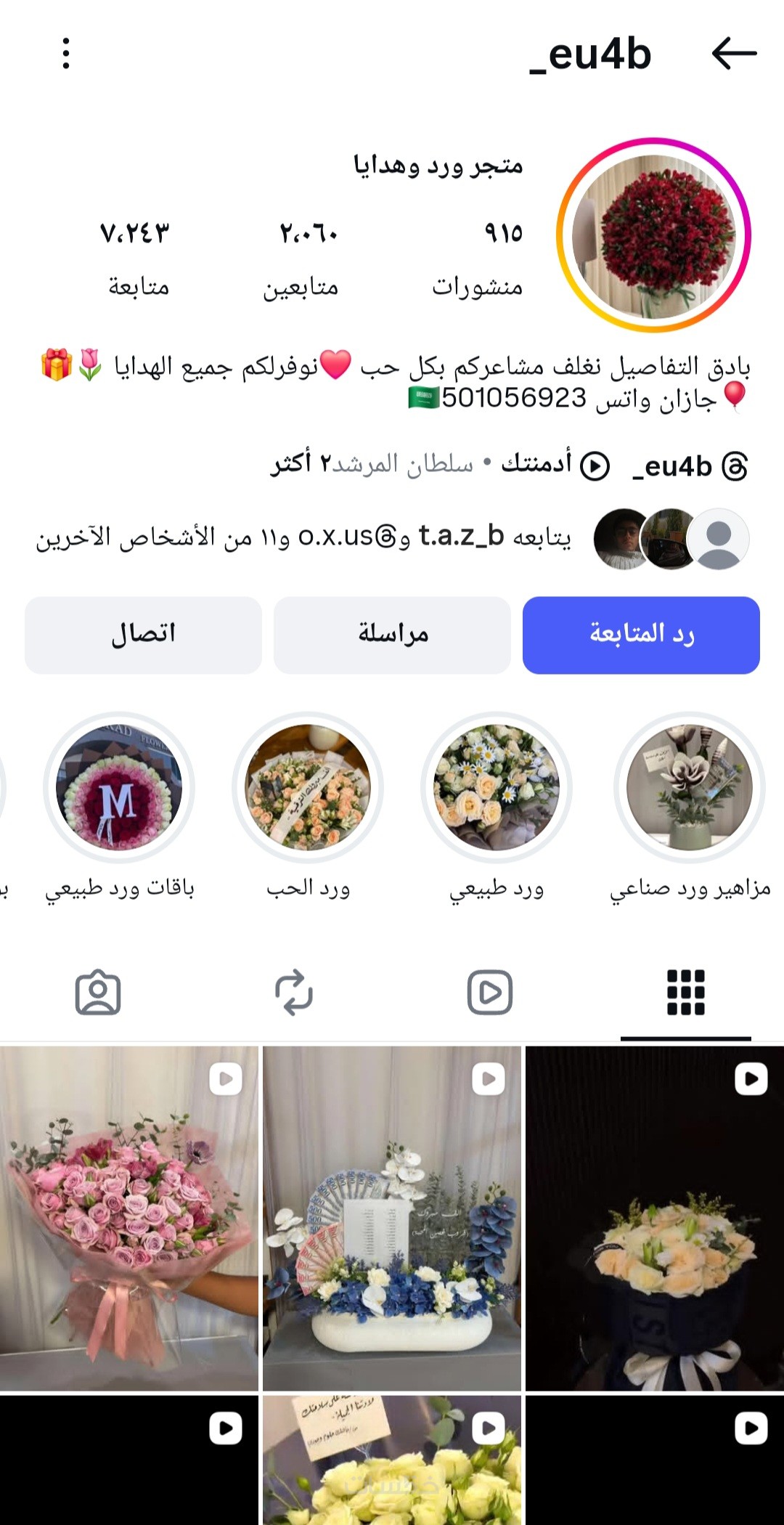Open the three-dot overflow menu
The width and height of the screenshot is (784, 1525).
[x=66, y=54]
